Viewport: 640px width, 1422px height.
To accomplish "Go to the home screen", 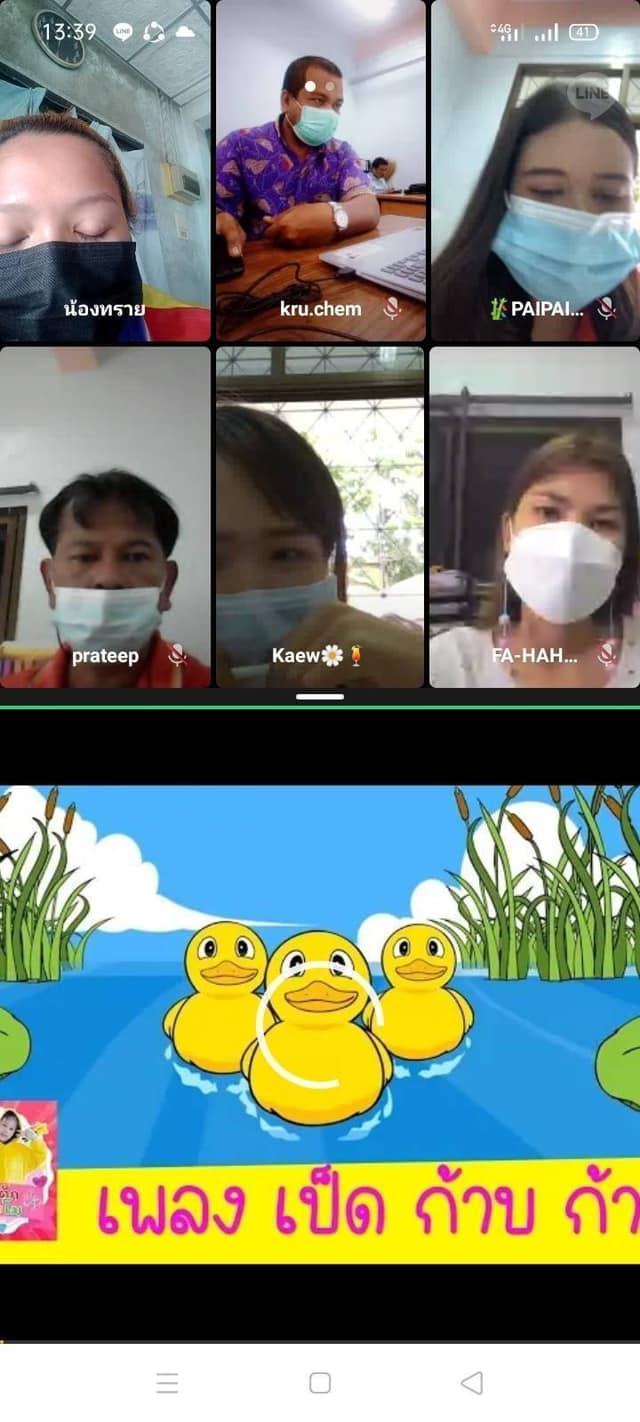I will pyautogui.click(x=320, y=1383).
